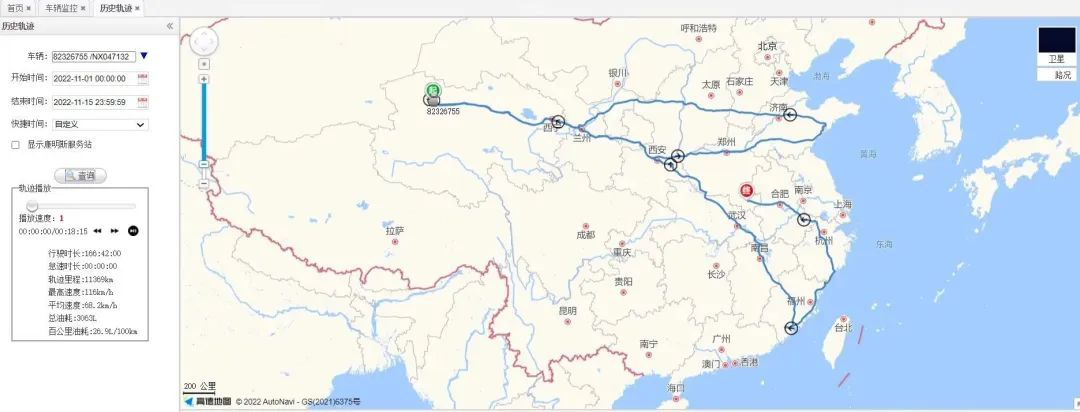Check 显示康明斯服务站 checkbox
This screenshot has height=412, width=1080.
pyautogui.click(x=15, y=144)
